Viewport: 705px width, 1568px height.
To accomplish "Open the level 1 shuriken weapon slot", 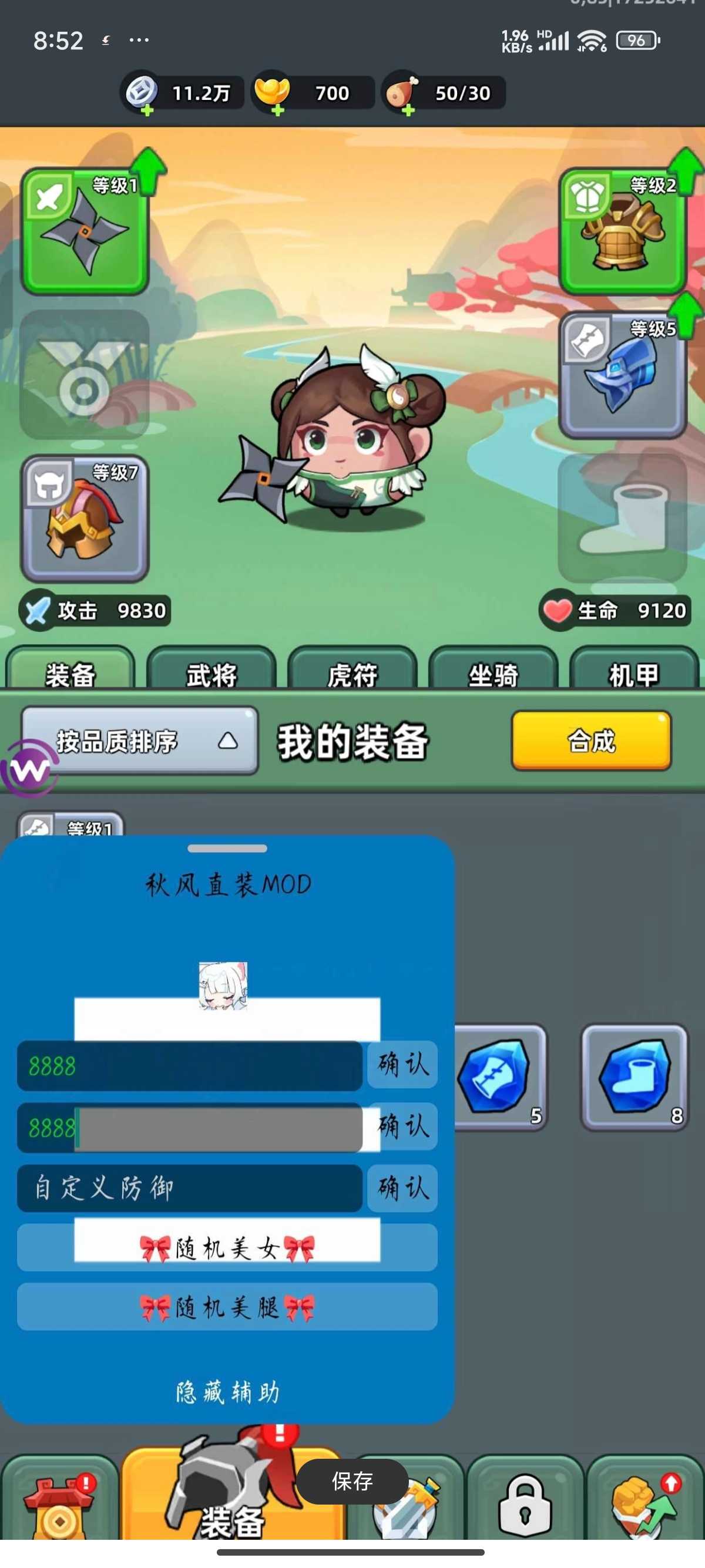I will [x=85, y=231].
